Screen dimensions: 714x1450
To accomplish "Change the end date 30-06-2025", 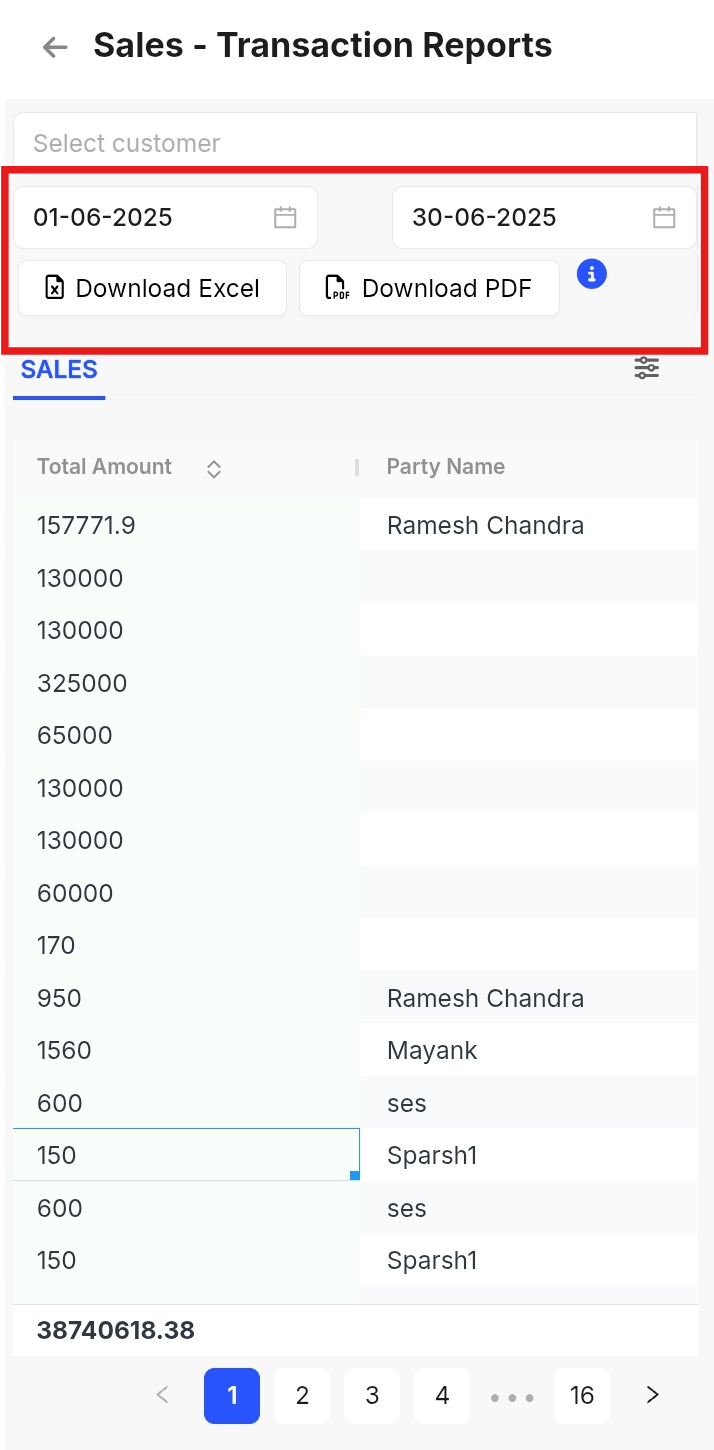I will pos(544,217).
